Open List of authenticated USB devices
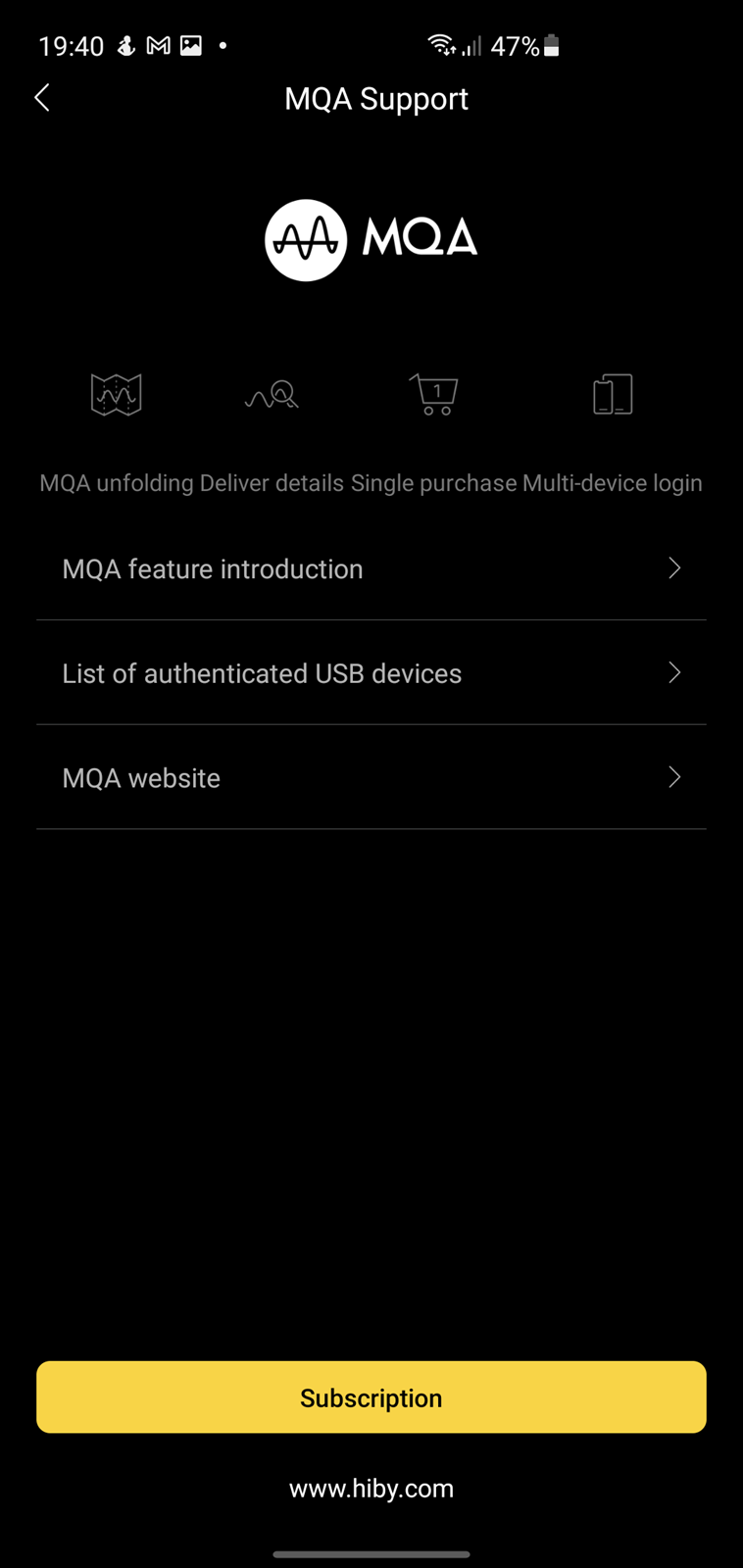743x1568 pixels. click(371, 673)
